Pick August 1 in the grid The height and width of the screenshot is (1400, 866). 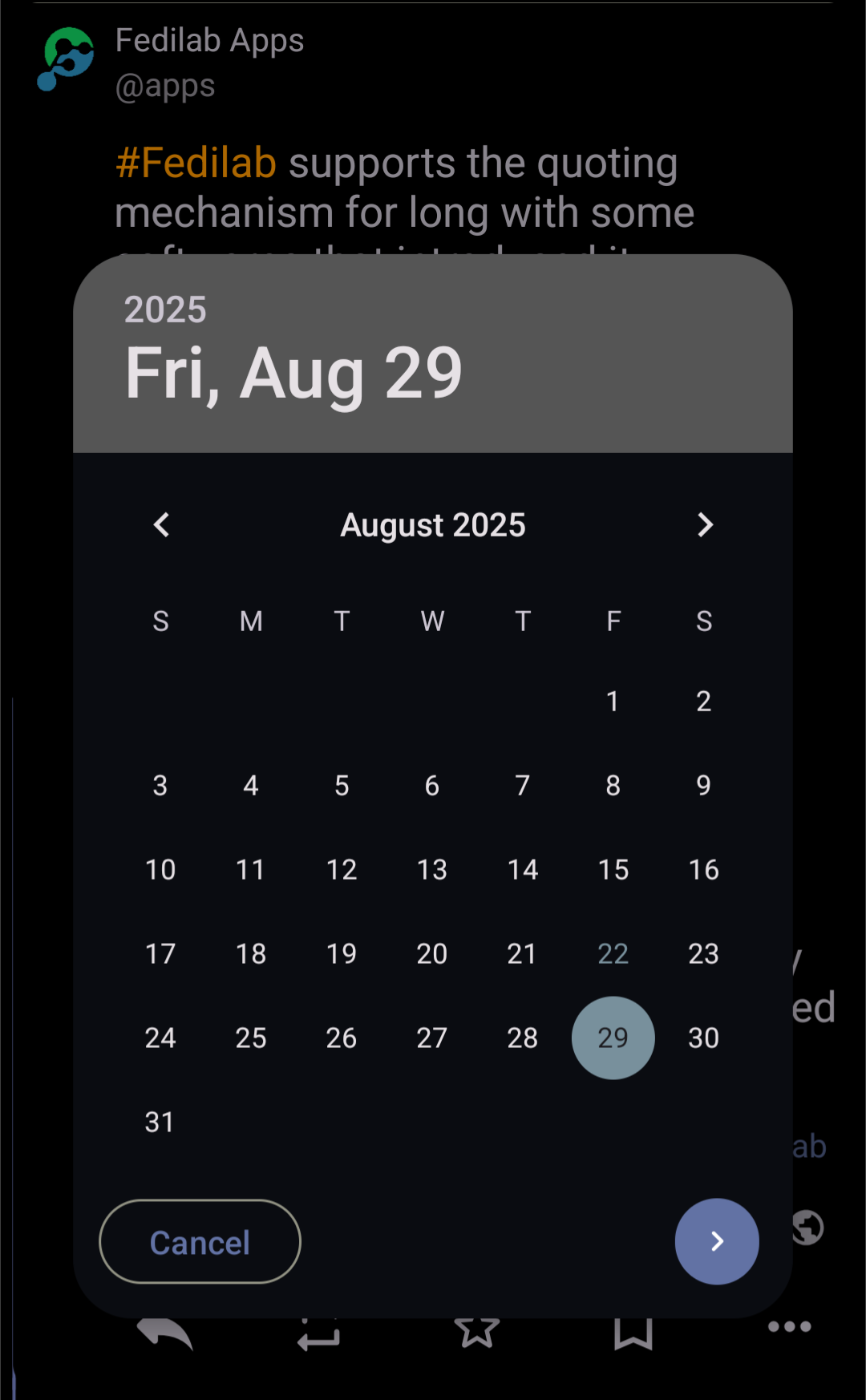tap(613, 702)
